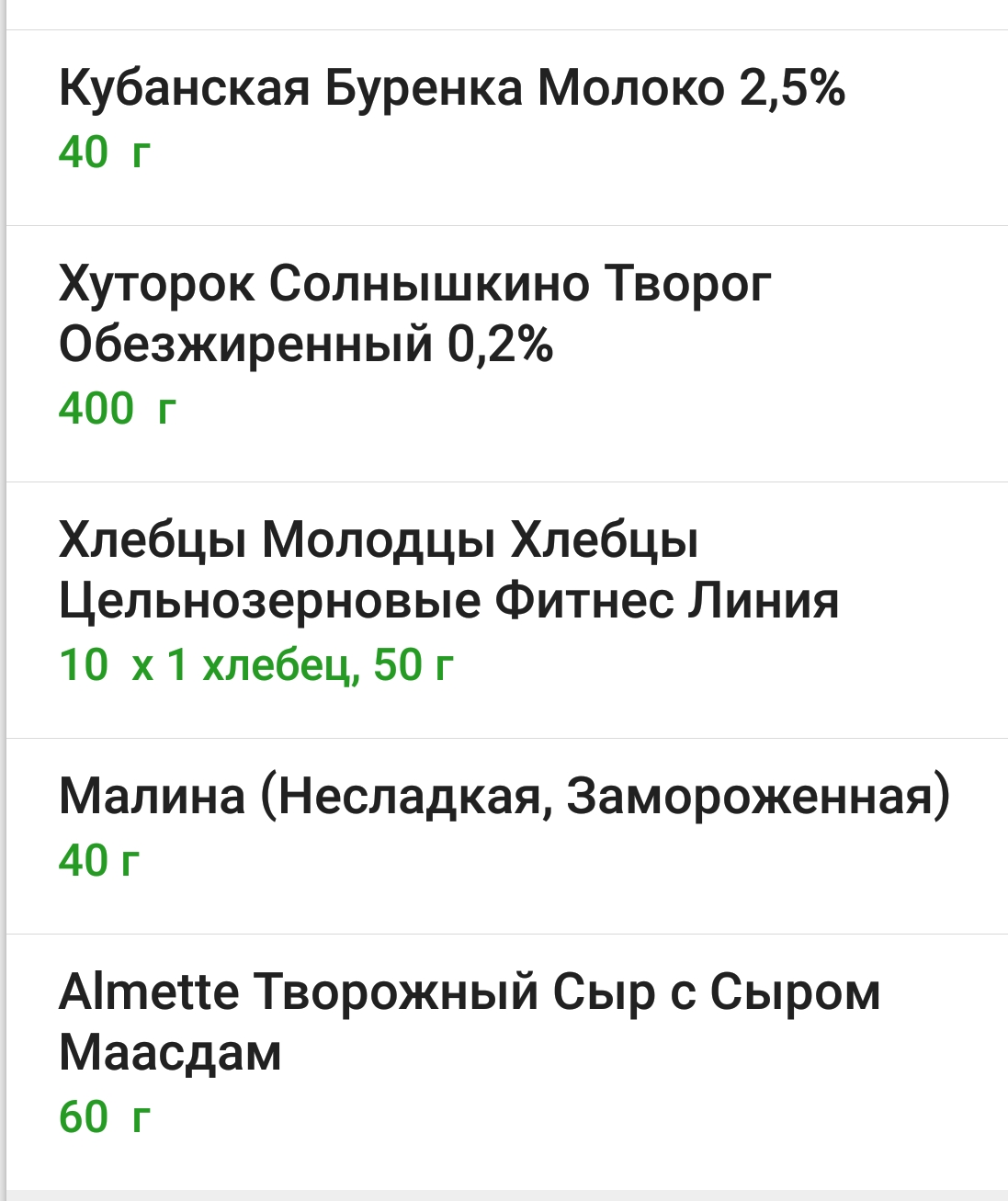Screen dimensions: 1008x1201
Task: Edit the 400 г serving under Творог Обезжиренный
Action: [x=115, y=405]
